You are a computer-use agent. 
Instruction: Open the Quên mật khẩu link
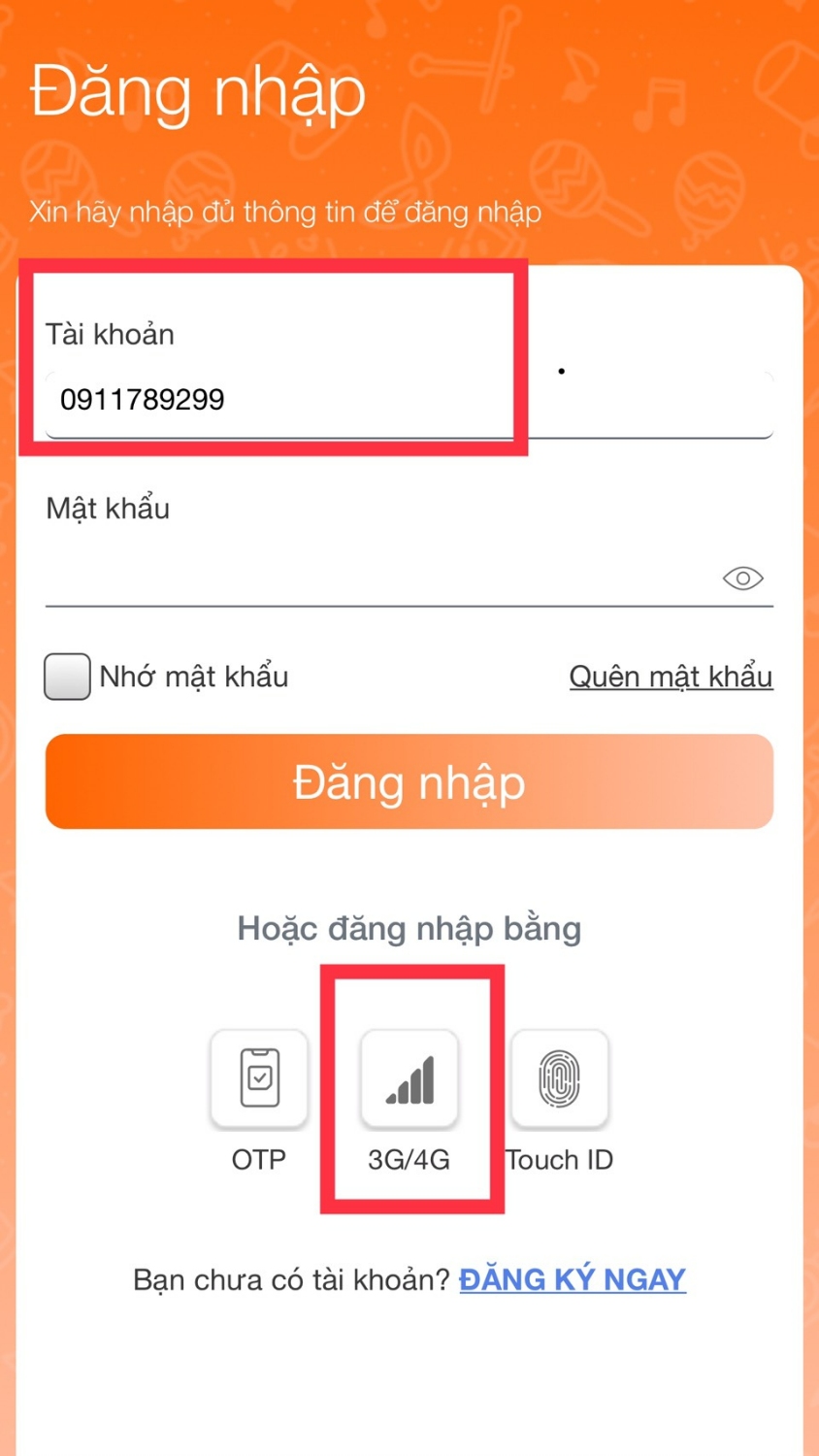671,677
